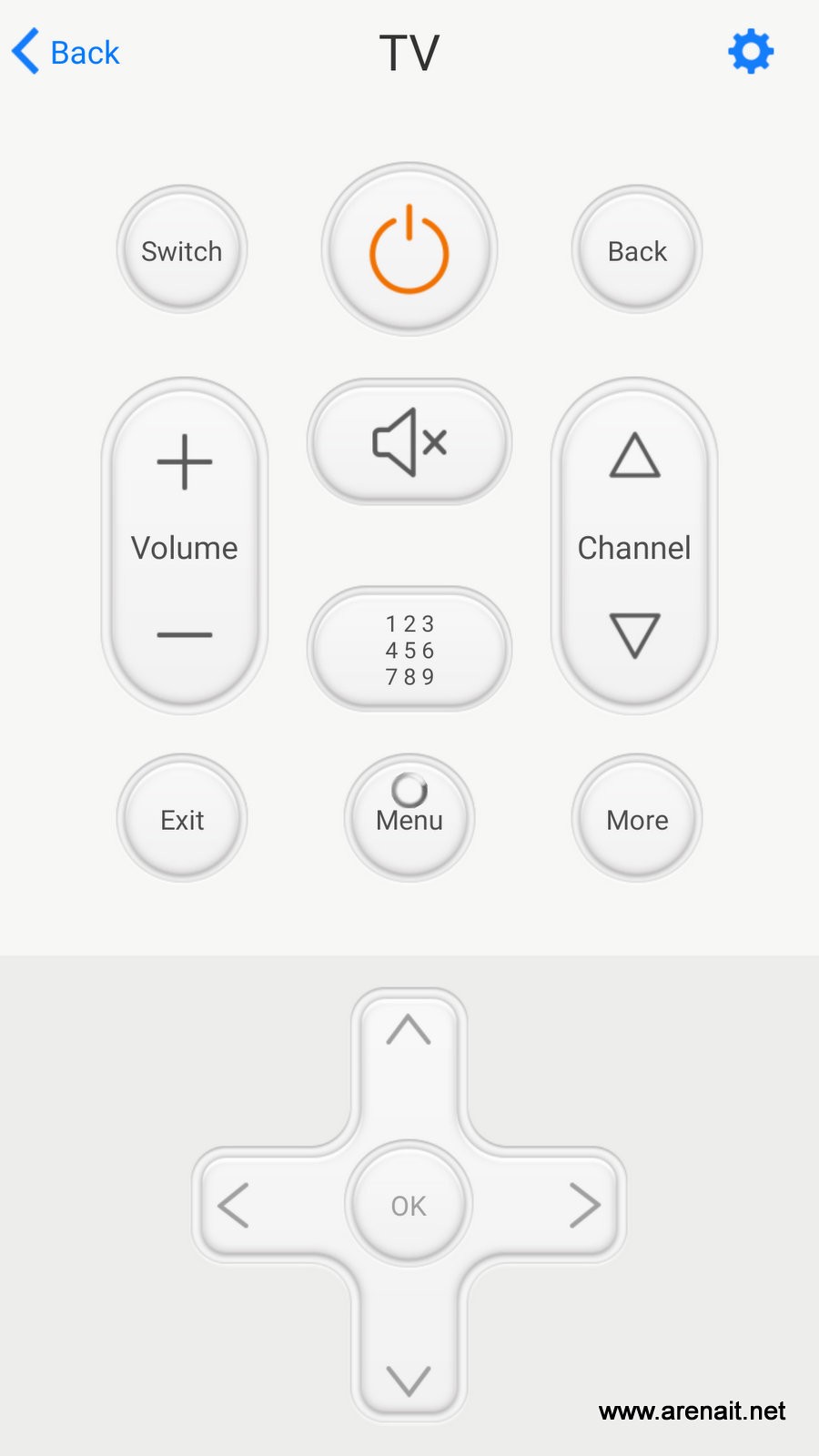Go to next channel up
Screen dimensions: 819x1456
pyautogui.click(x=635, y=455)
